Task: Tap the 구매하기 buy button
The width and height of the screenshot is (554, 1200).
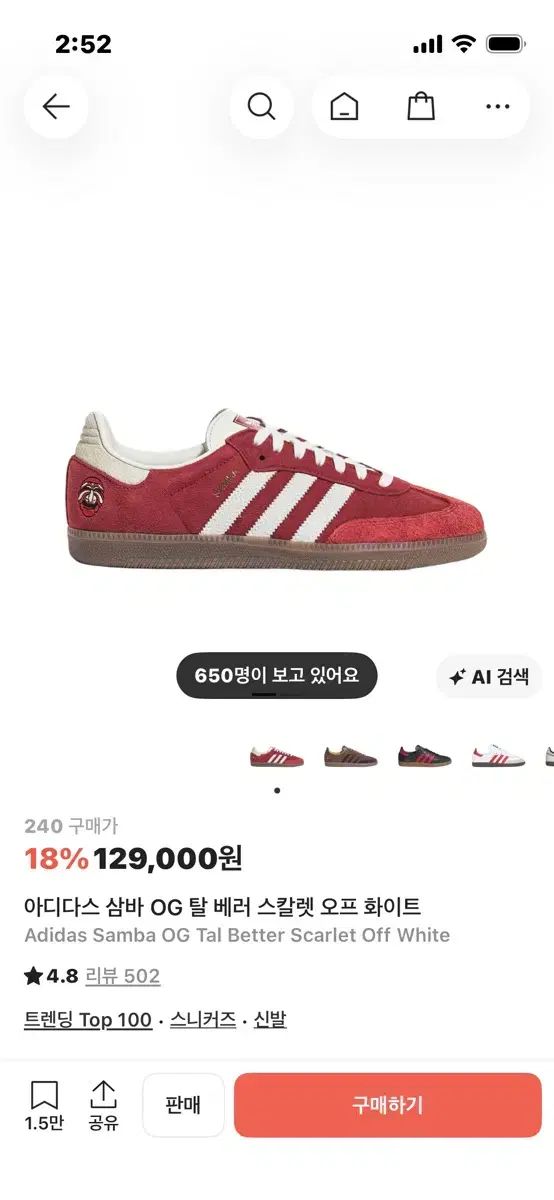Action: pyautogui.click(x=388, y=1105)
